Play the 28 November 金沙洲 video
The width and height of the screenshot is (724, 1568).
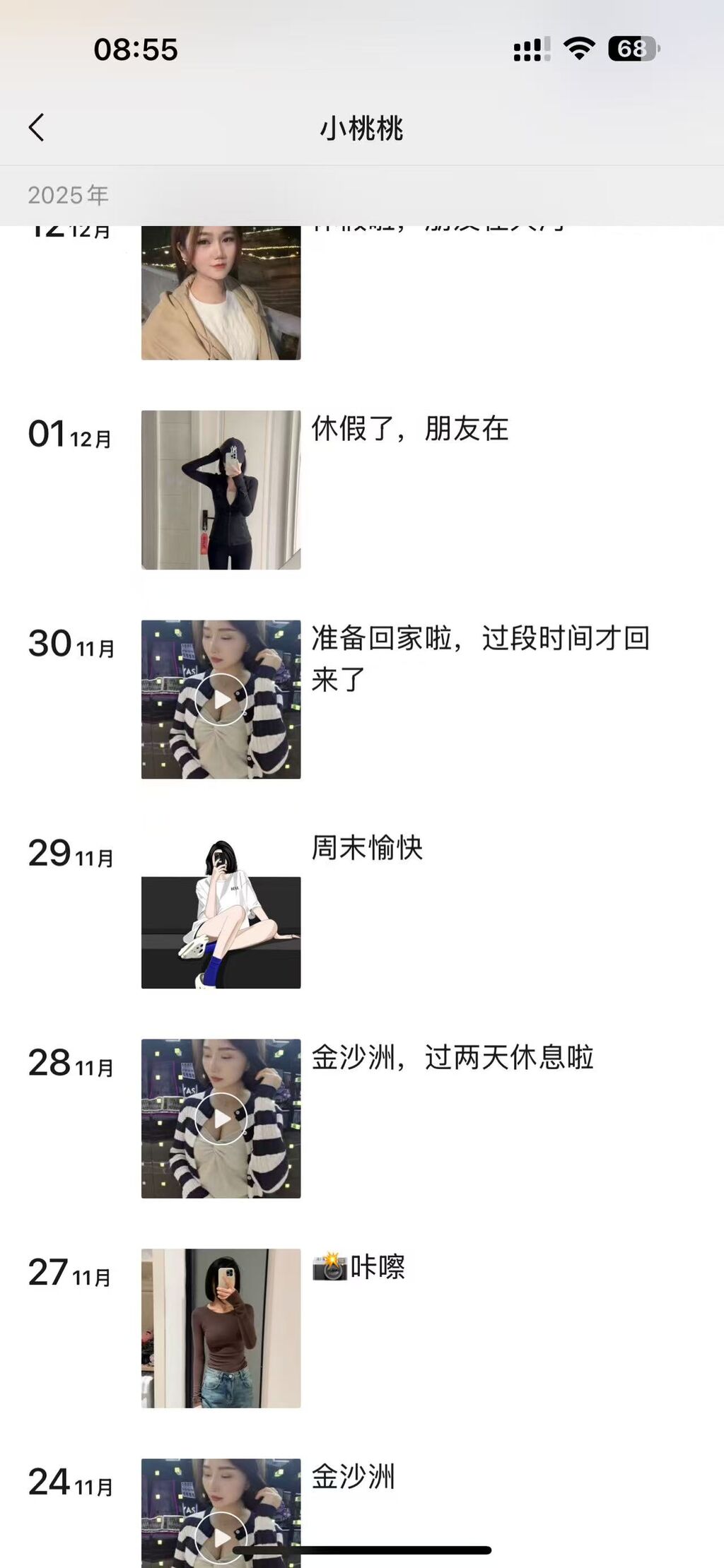[x=221, y=1119]
